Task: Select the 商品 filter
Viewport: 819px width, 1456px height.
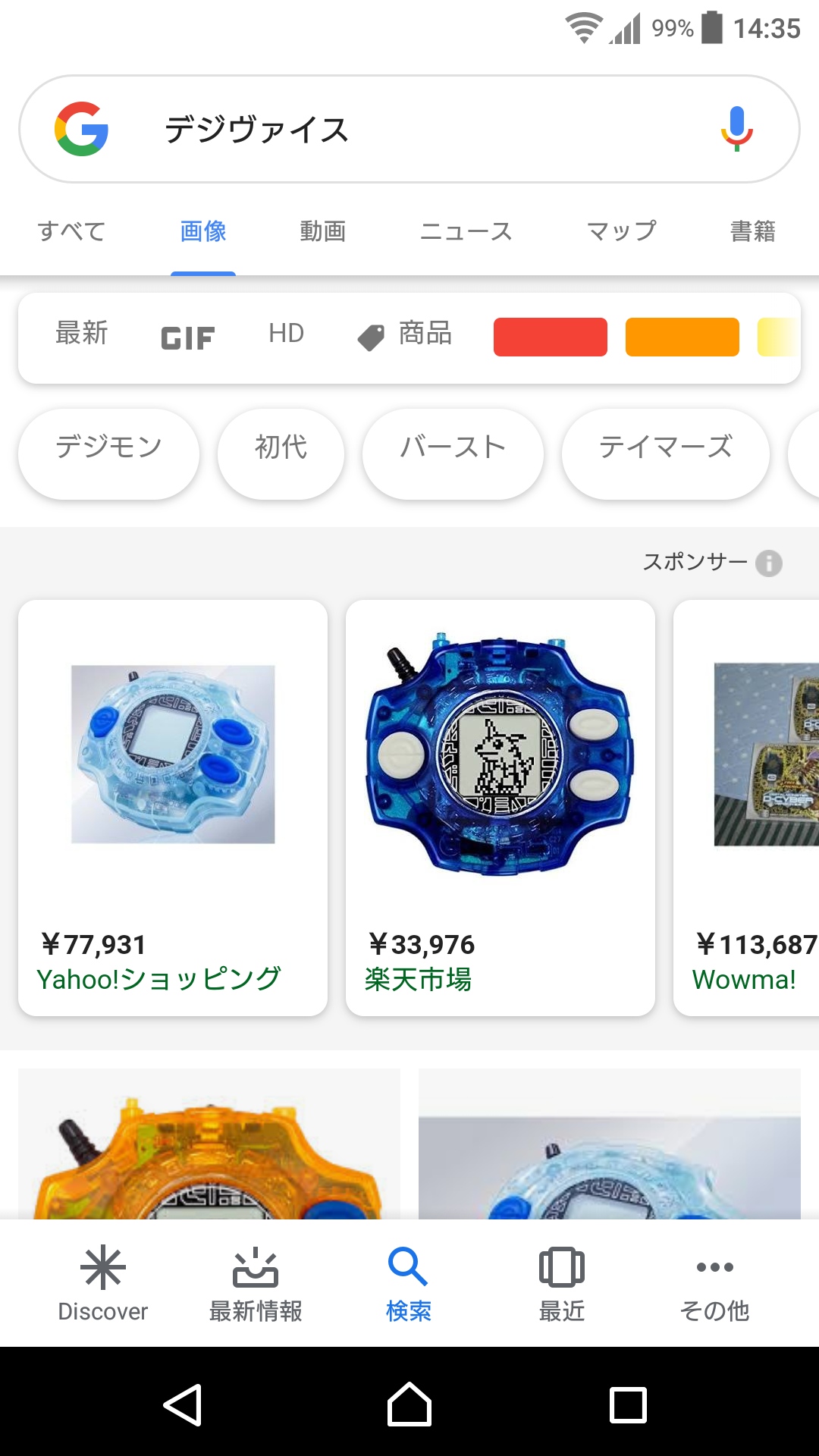Action: click(406, 334)
